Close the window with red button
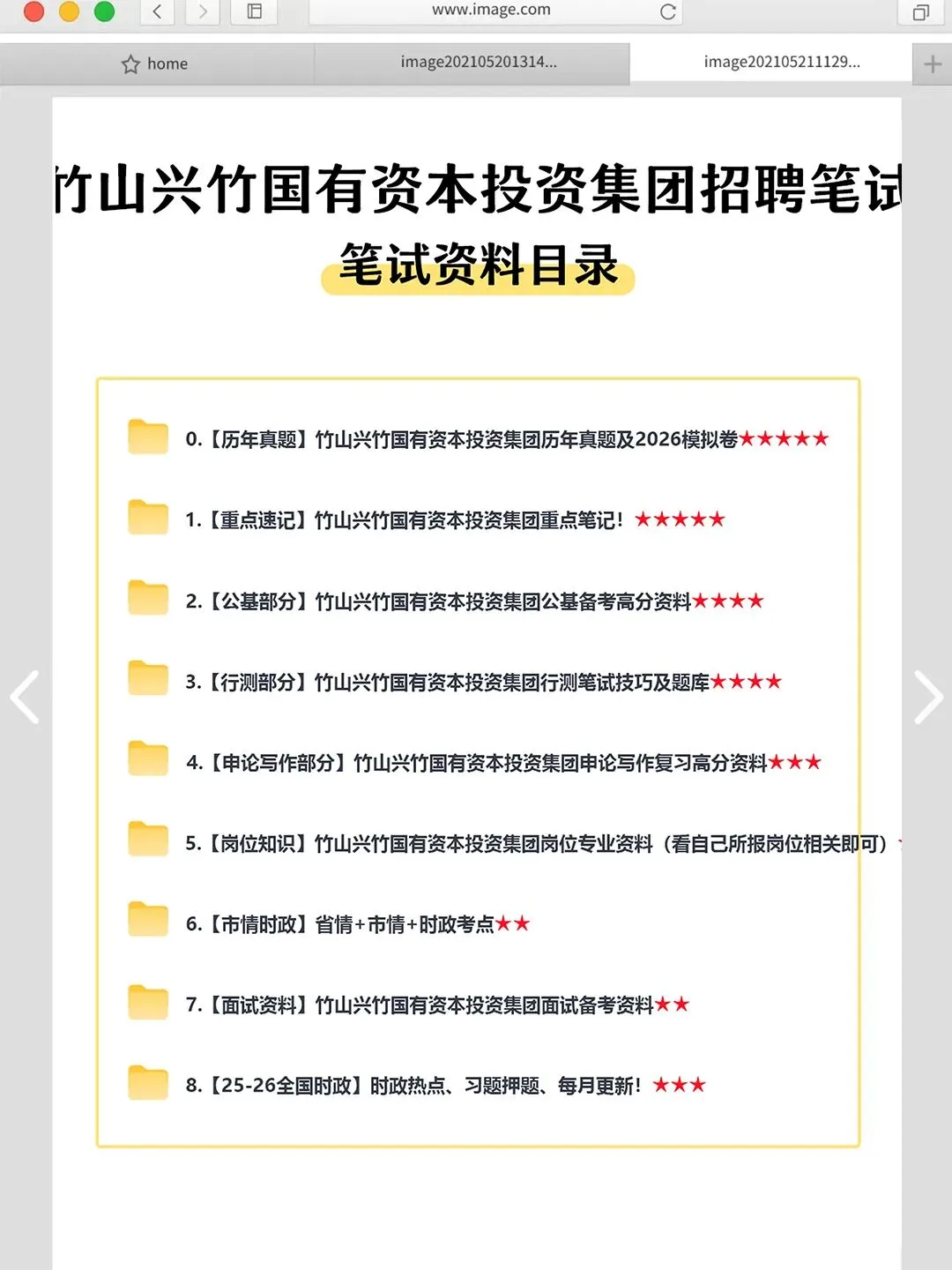The height and width of the screenshot is (1270, 952). click(x=34, y=11)
